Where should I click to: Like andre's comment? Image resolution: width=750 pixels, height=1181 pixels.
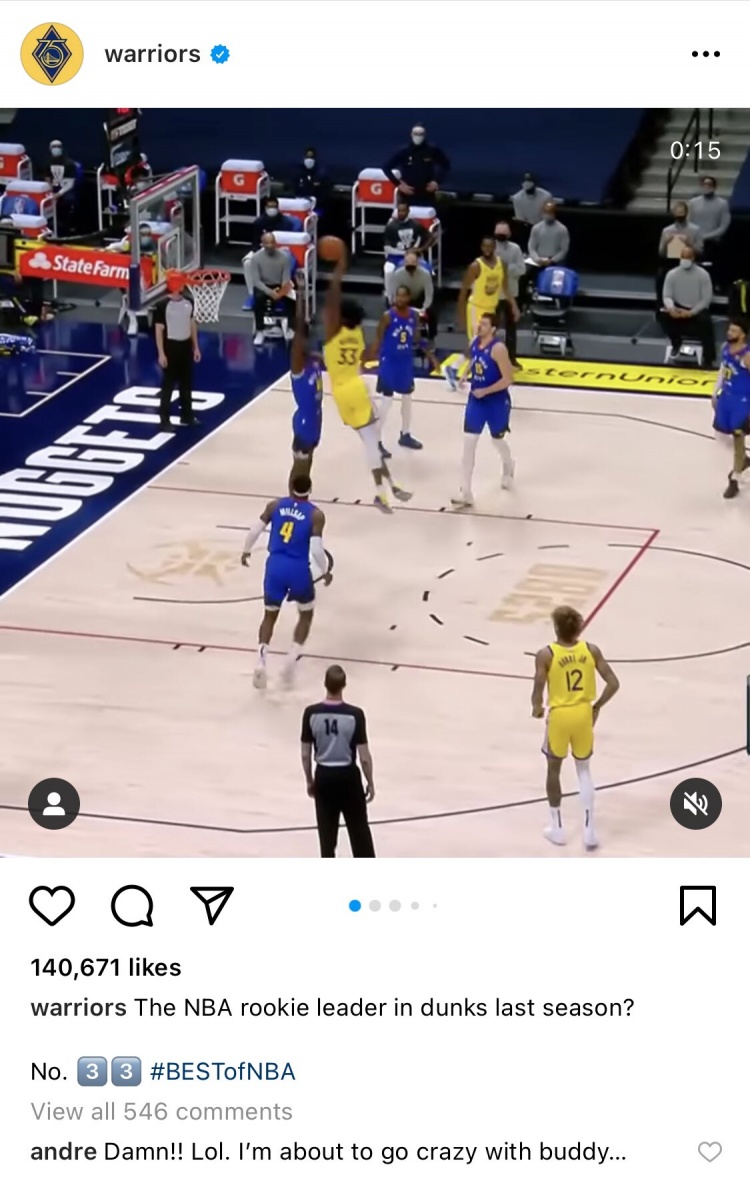click(x=709, y=1152)
